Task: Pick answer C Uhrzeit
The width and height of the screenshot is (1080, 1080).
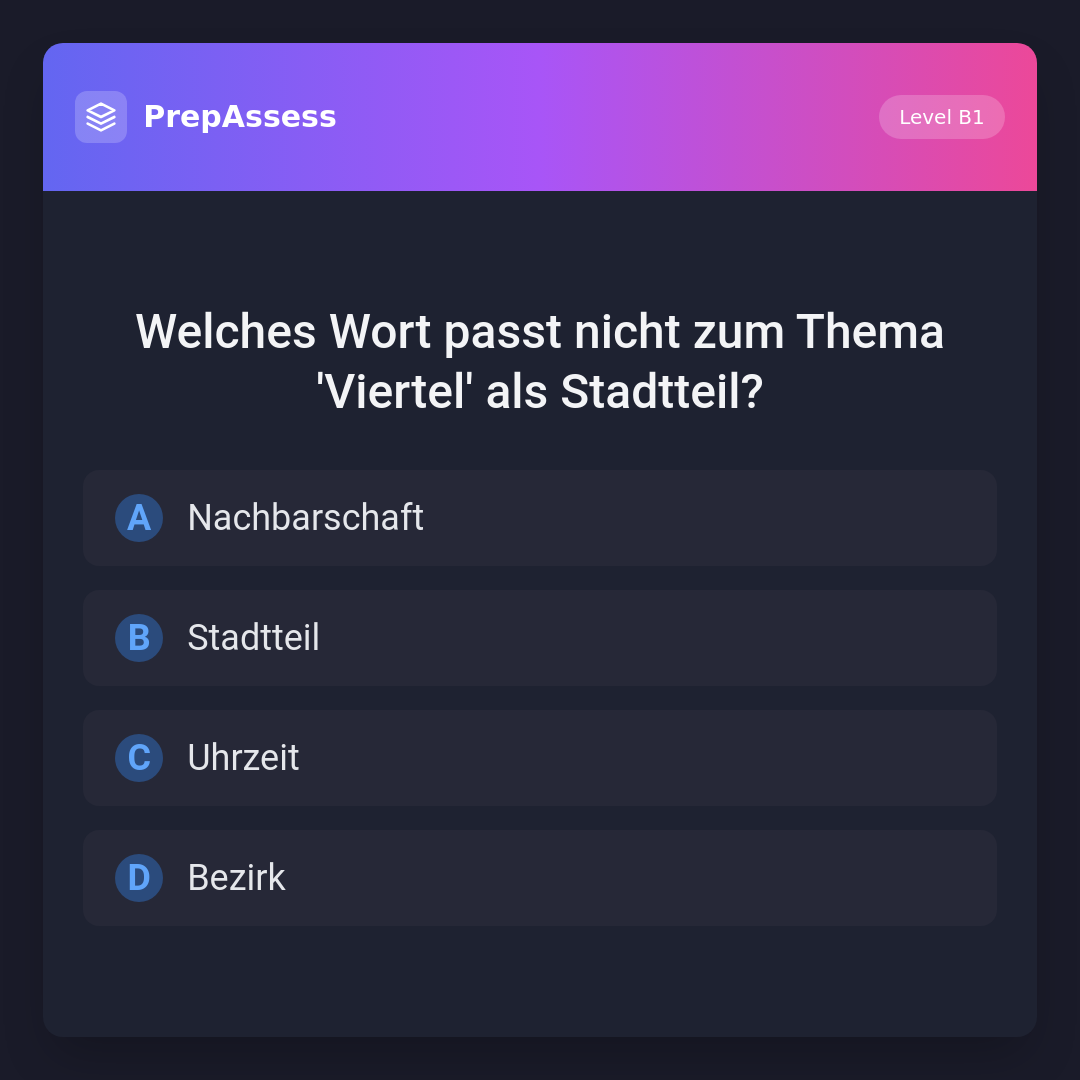Action: coord(539,758)
